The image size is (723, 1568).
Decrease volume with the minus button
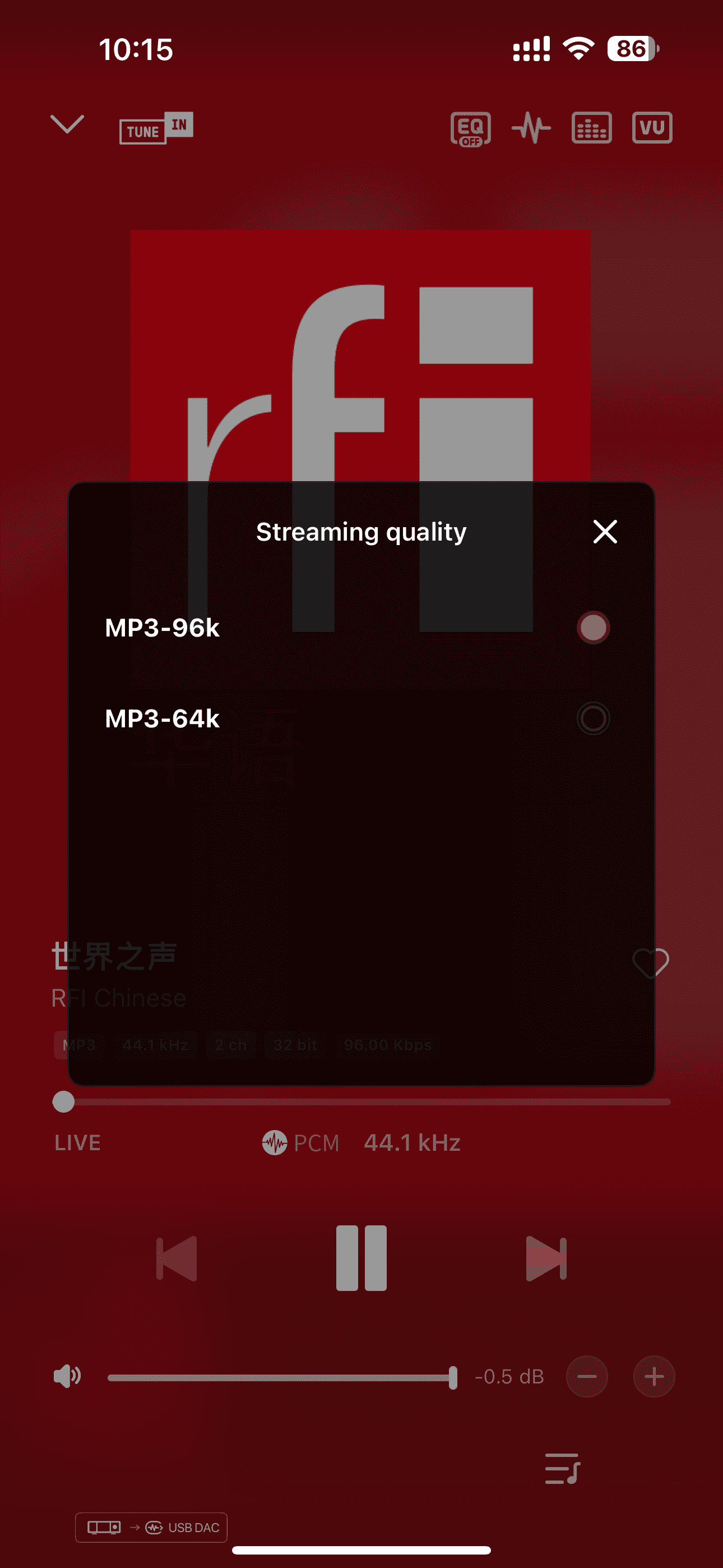point(587,1376)
